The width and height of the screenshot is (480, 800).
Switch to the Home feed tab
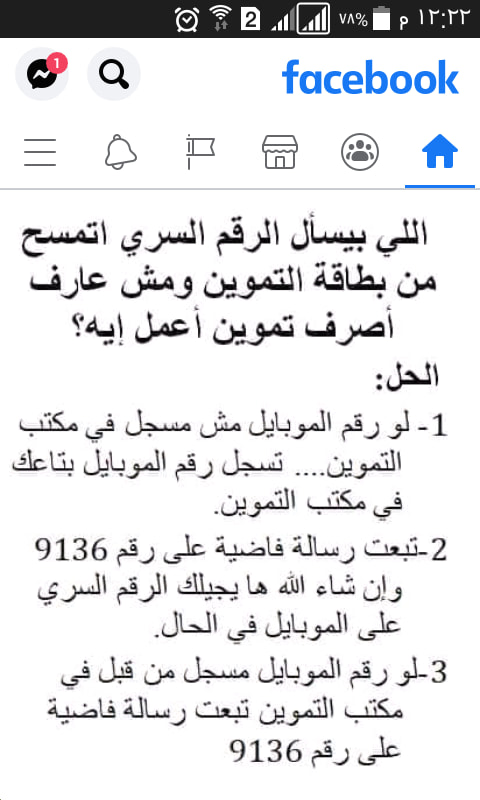point(439,152)
